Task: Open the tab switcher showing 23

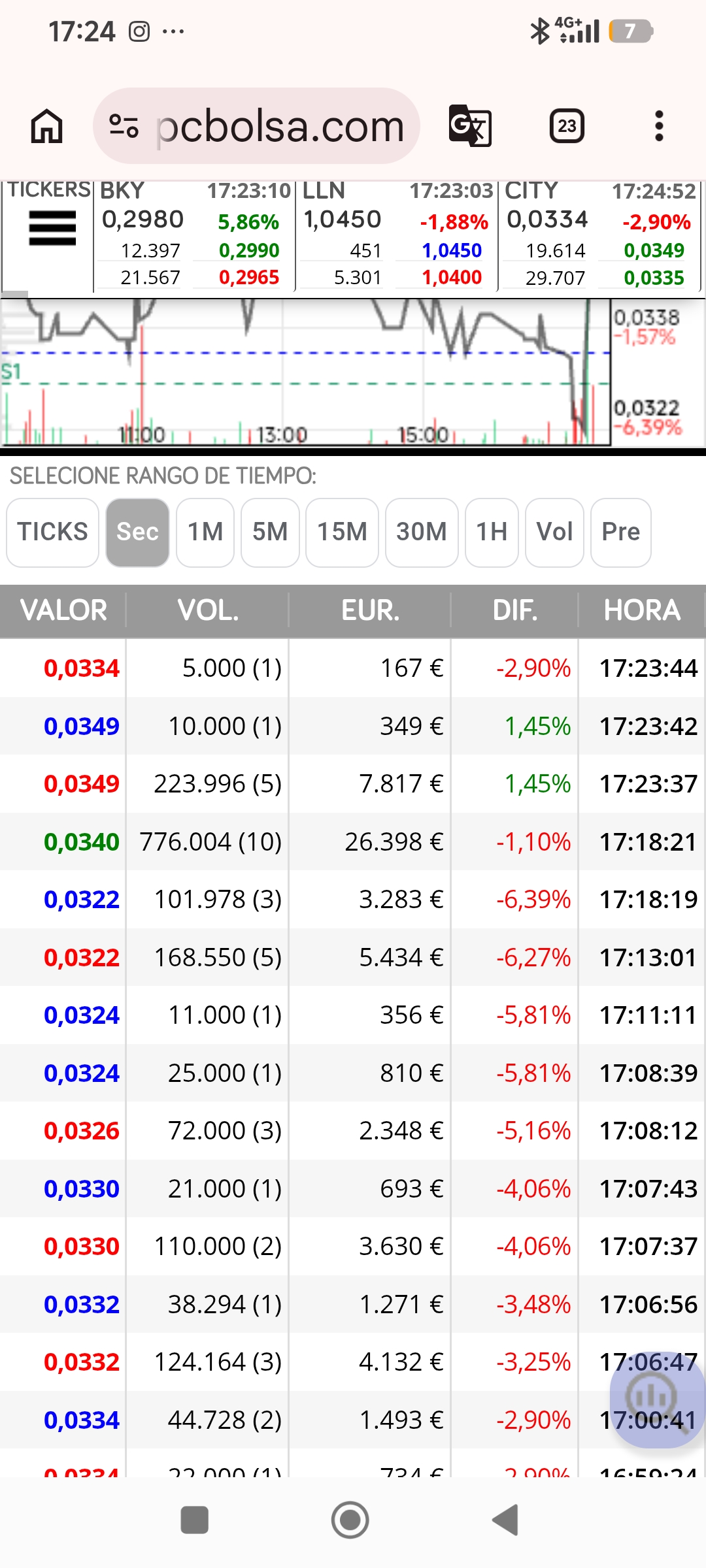Action: click(567, 126)
